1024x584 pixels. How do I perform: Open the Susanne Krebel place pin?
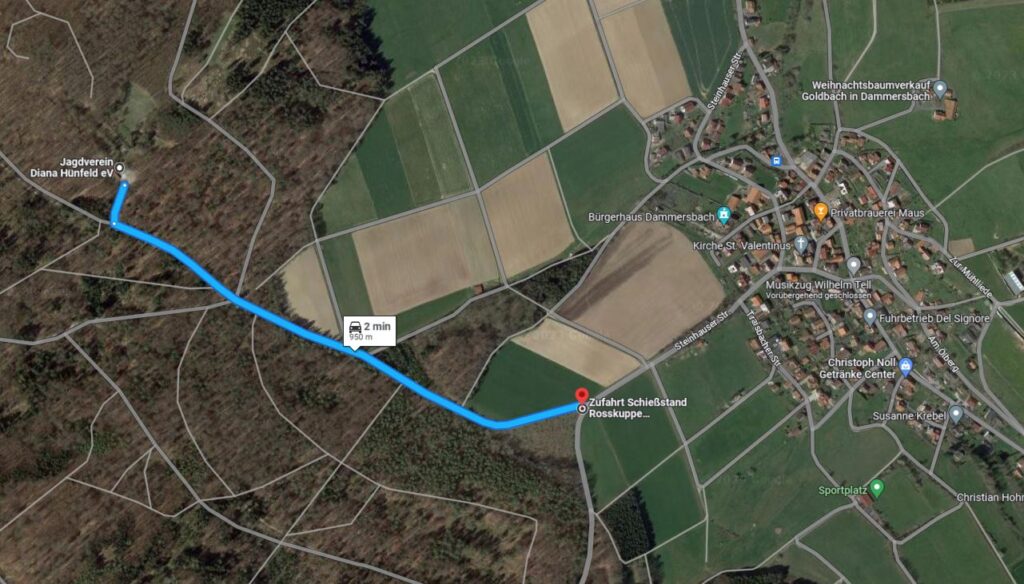[x=956, y=413]
